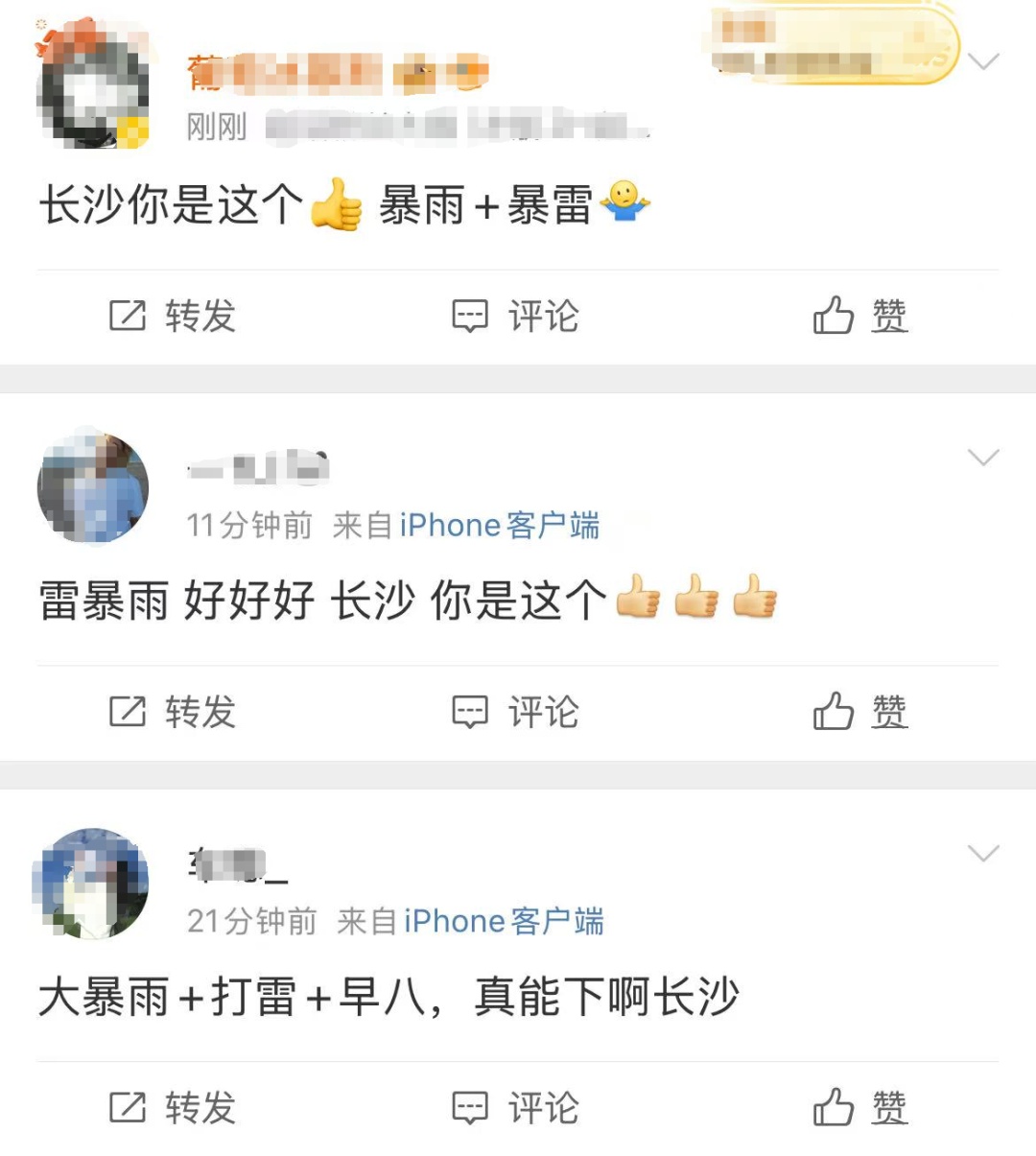Open the 评论 tab of the middle post
Screen dimensions: 1036x1156
tap(513, 712)
